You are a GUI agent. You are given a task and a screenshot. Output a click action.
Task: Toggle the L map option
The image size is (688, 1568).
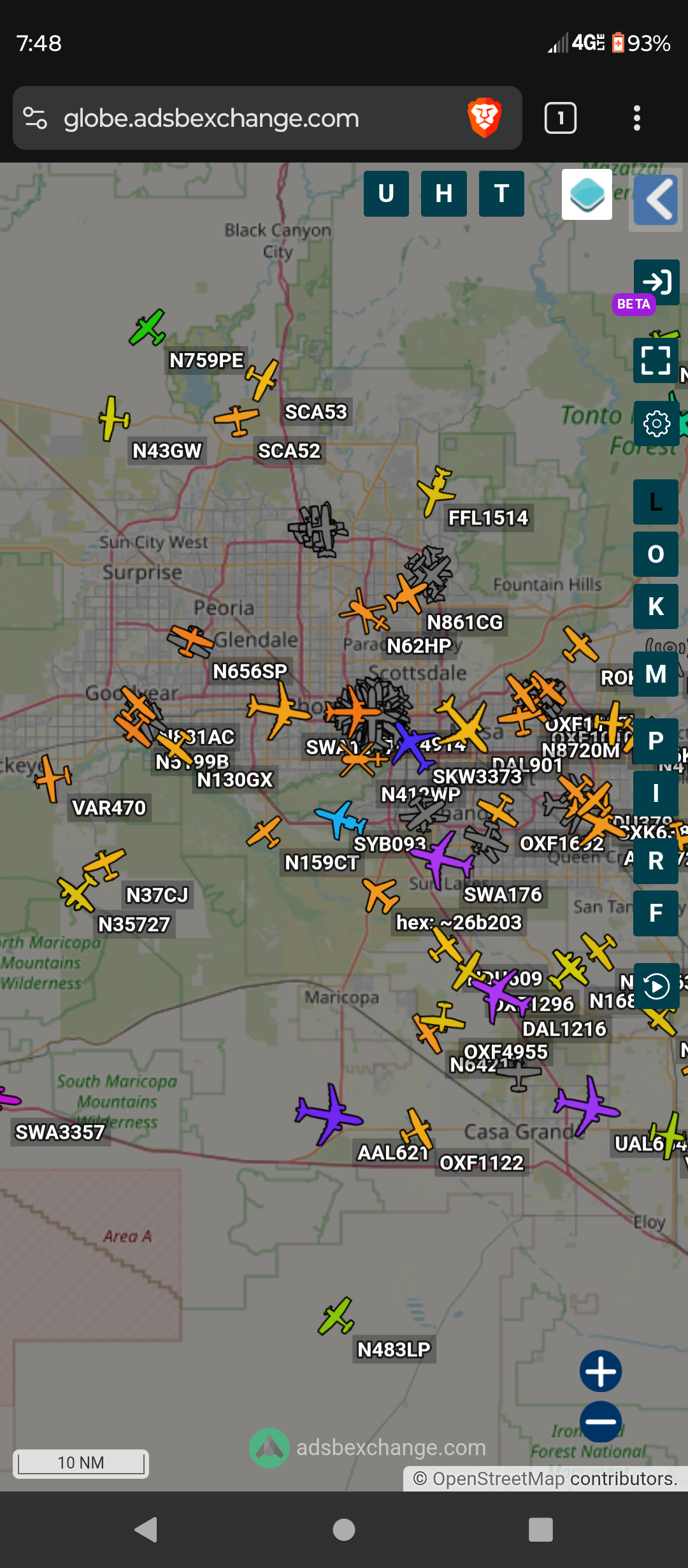pyautogui.click(x=656, y=502)
